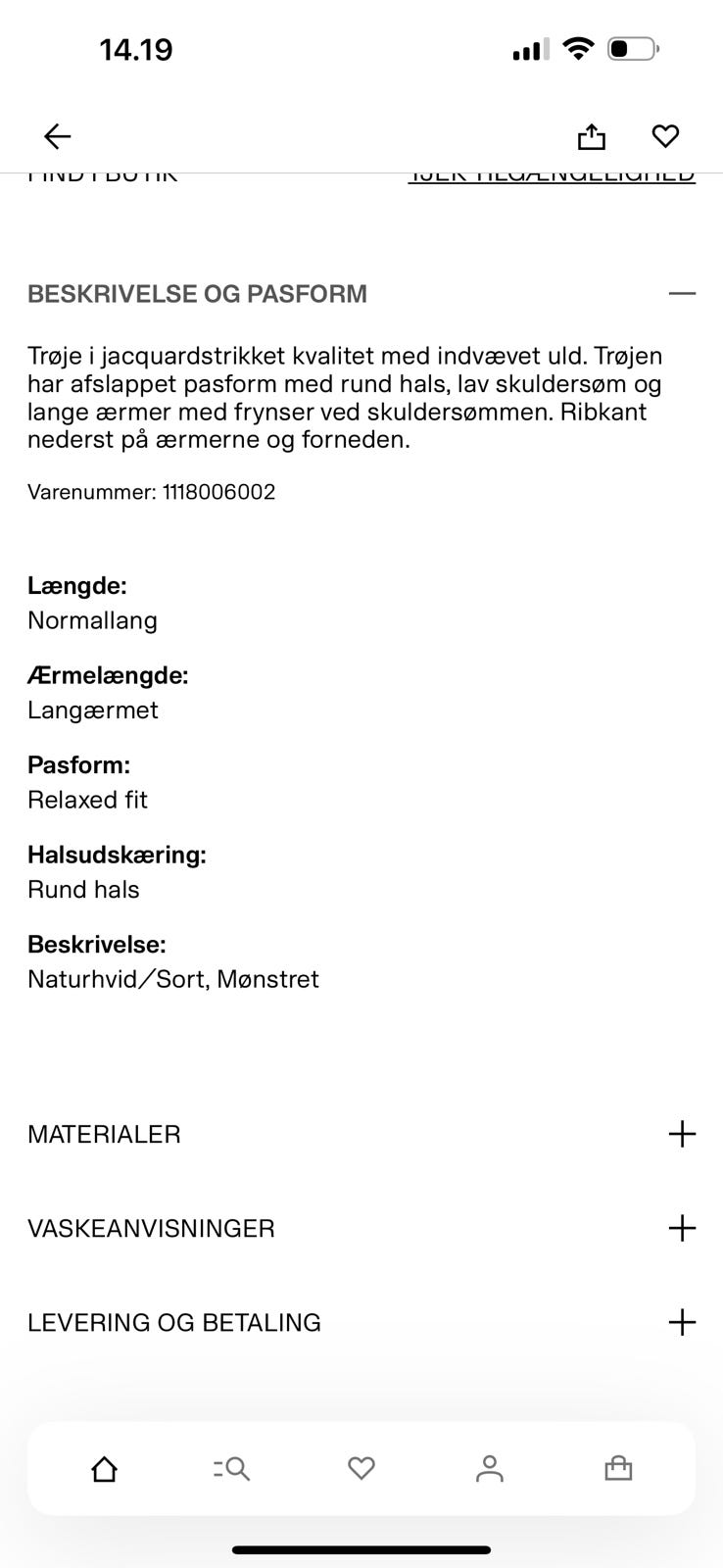The width and height of the screenshot is (723, 1568).
Task: Open the profile account icon
Action: (x=490, y=1468)
